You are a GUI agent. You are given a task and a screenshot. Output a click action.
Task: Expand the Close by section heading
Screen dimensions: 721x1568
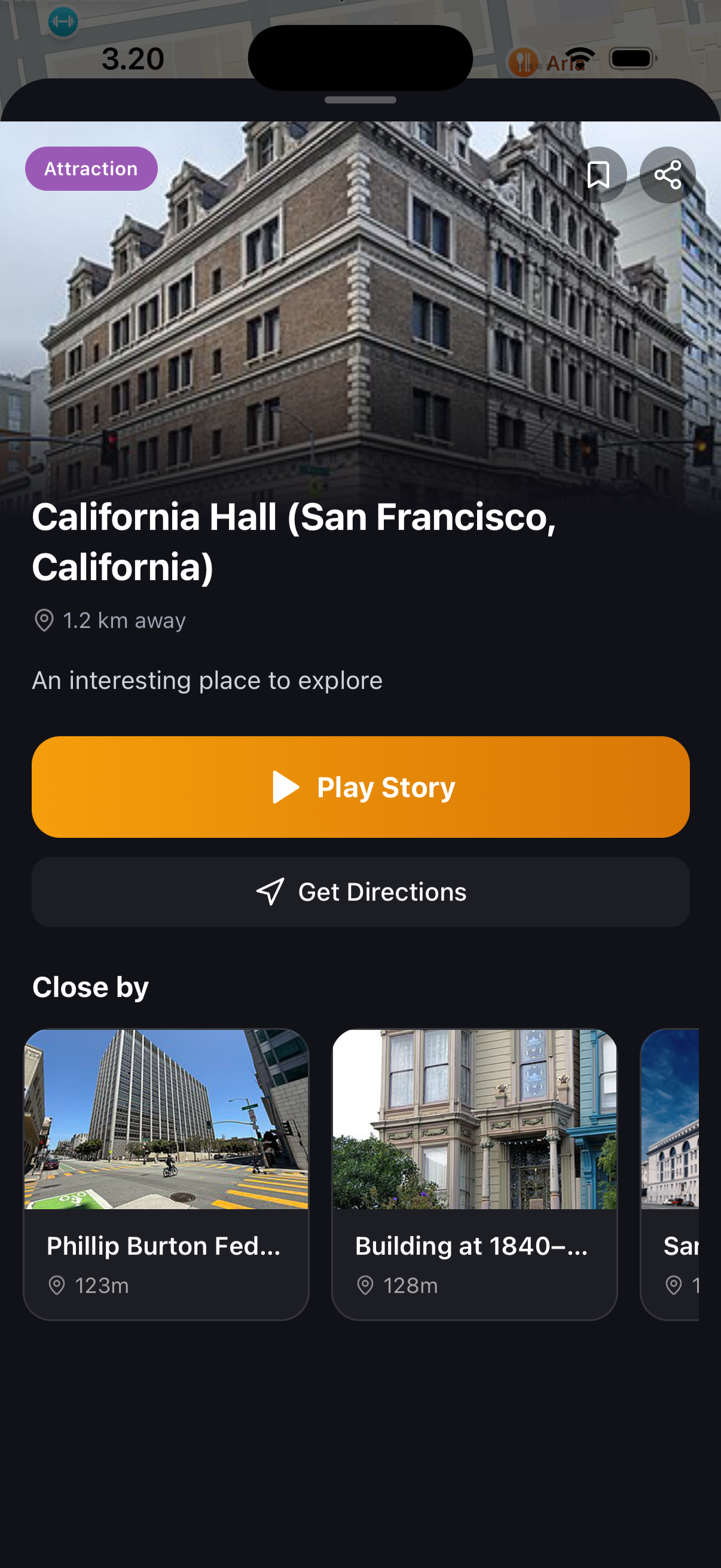click(x=90, y=986)
